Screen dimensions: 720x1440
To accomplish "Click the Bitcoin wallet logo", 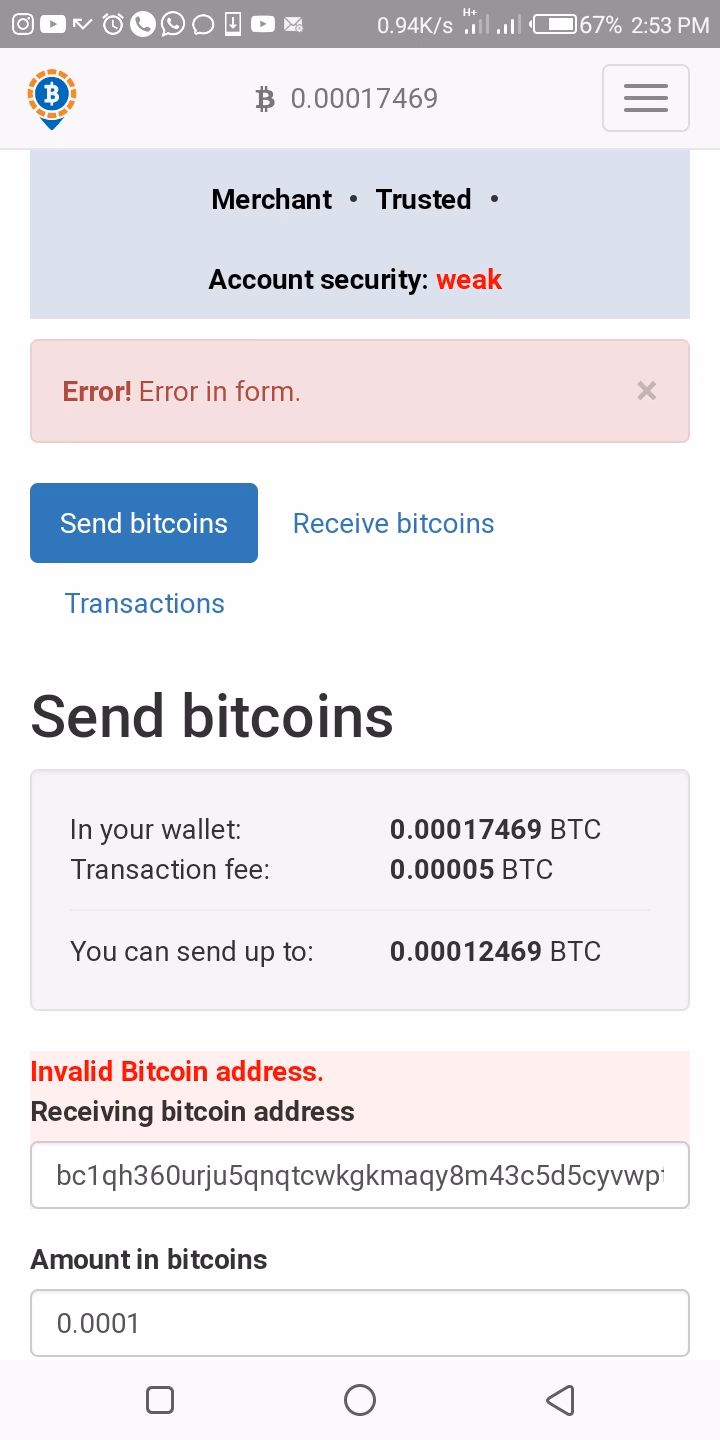I will [x=50, y=98].
